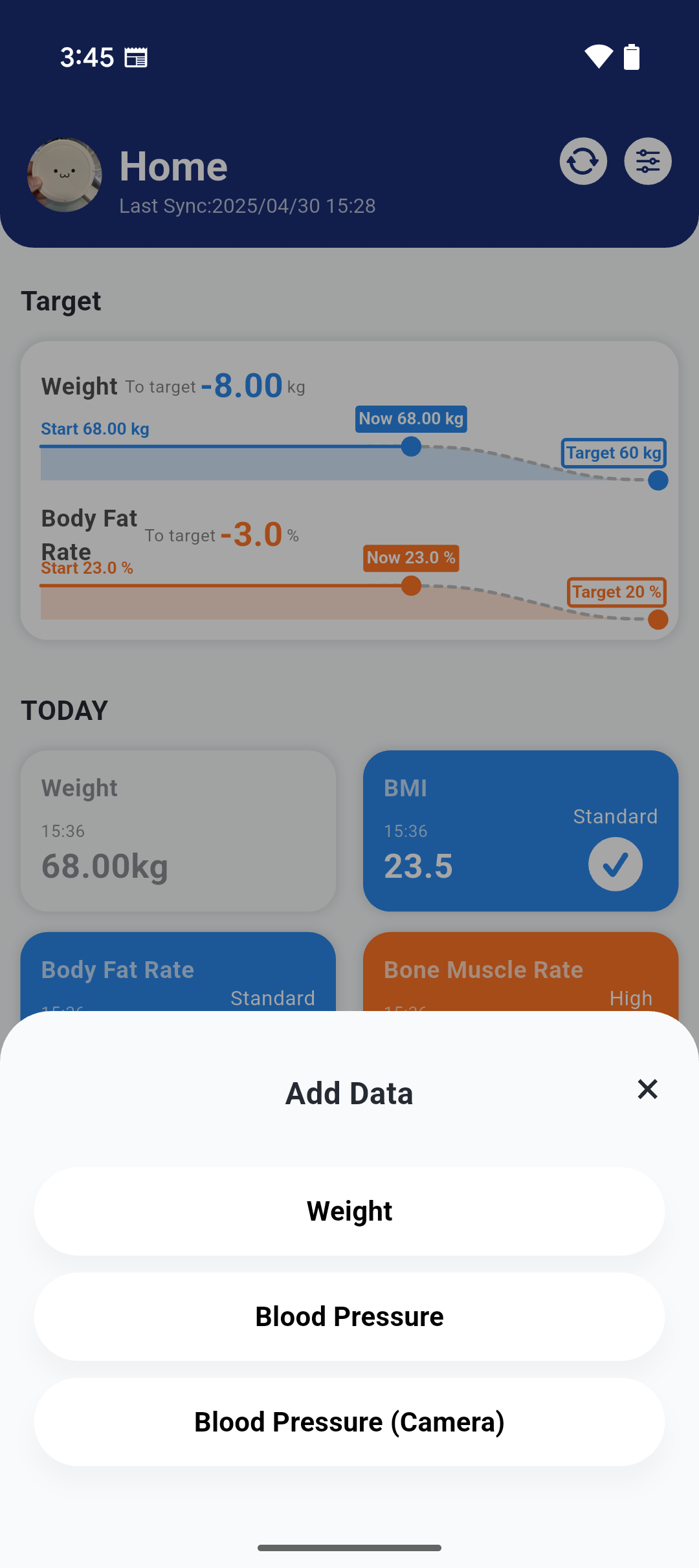Close the Add Data sheet
Image resolution: width=699 pixels, height=1568 pixels.
tap(647, 1089)
